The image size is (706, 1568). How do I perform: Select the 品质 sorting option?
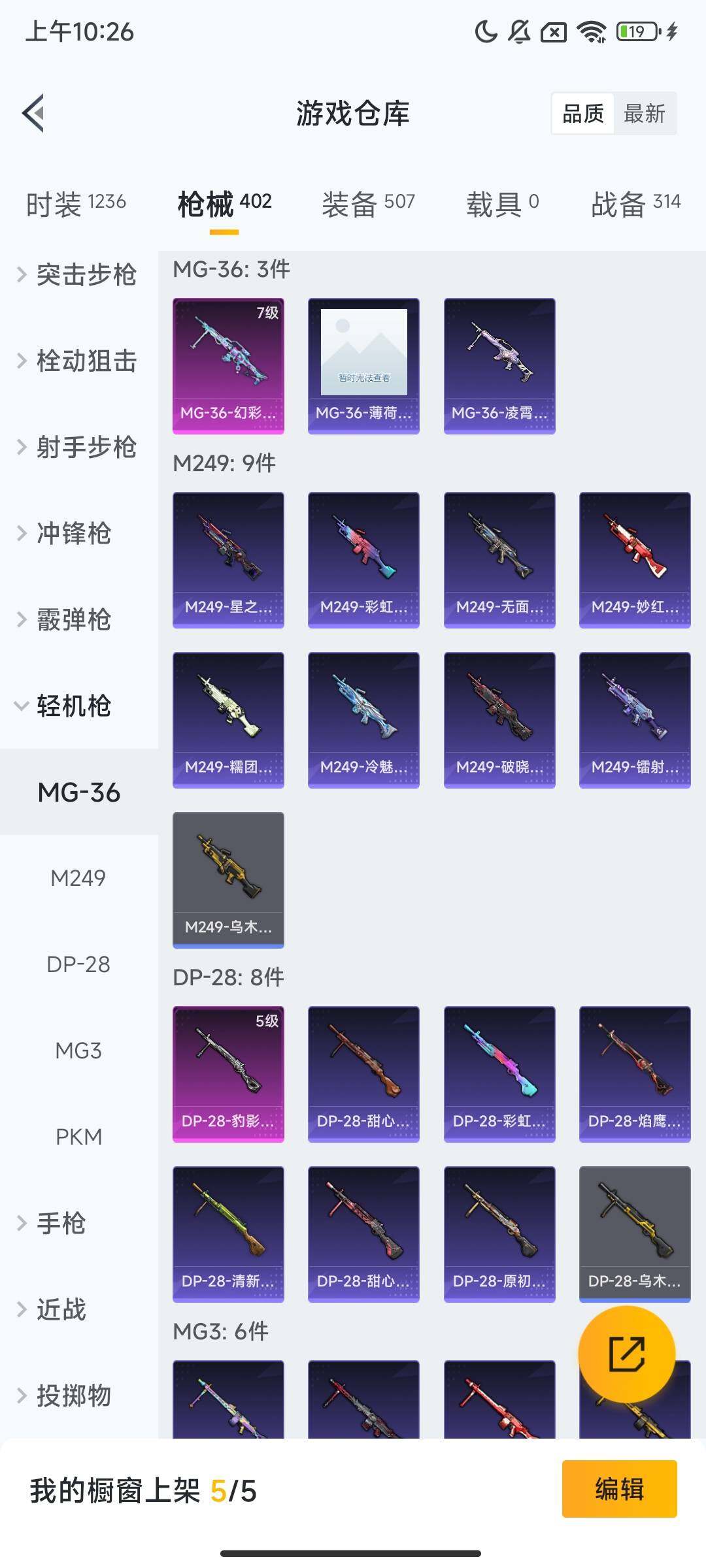(582, 114)
